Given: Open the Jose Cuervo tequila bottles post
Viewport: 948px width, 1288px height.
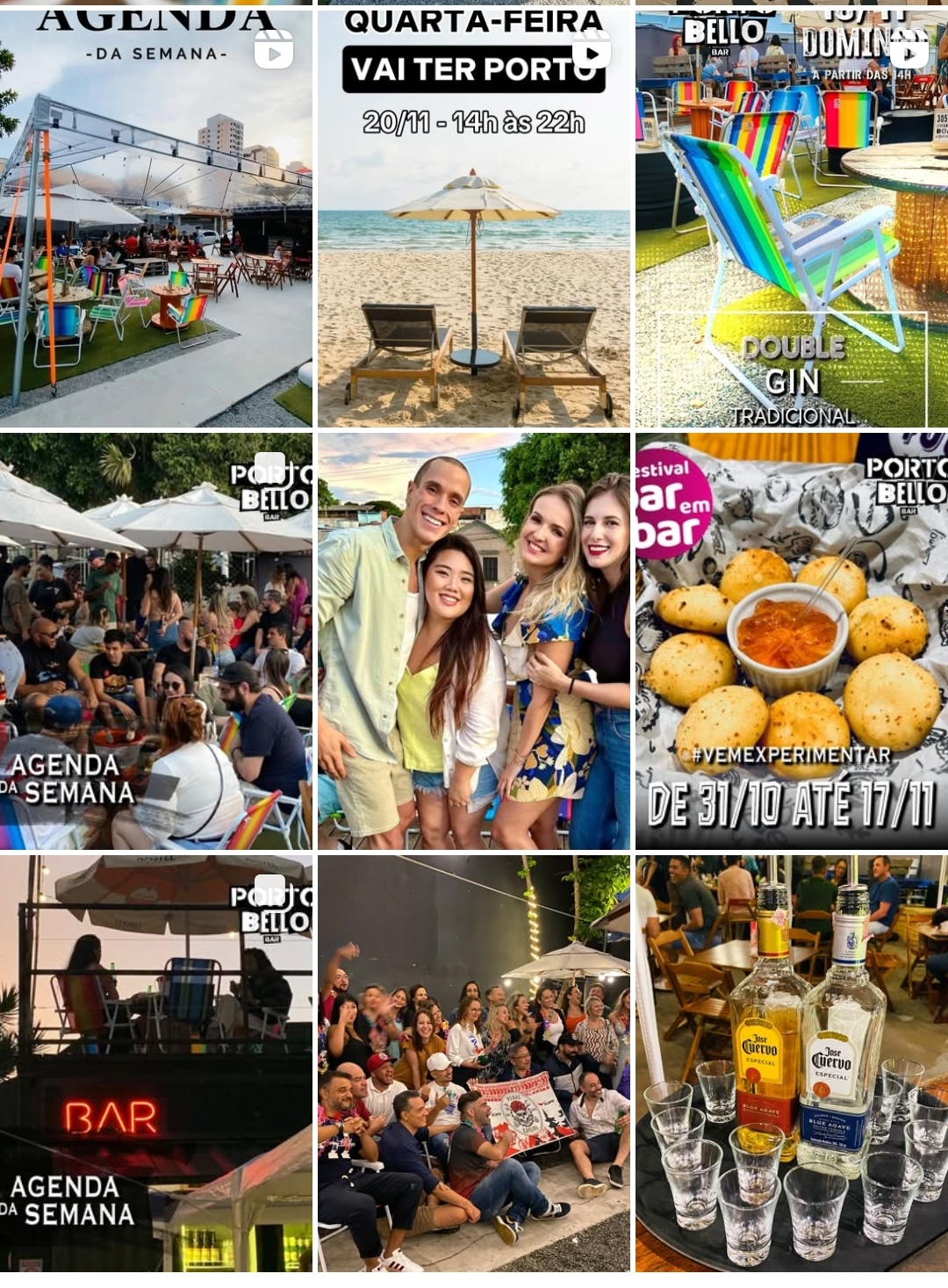Looking at the screenshot, I should coord(792,1062).
